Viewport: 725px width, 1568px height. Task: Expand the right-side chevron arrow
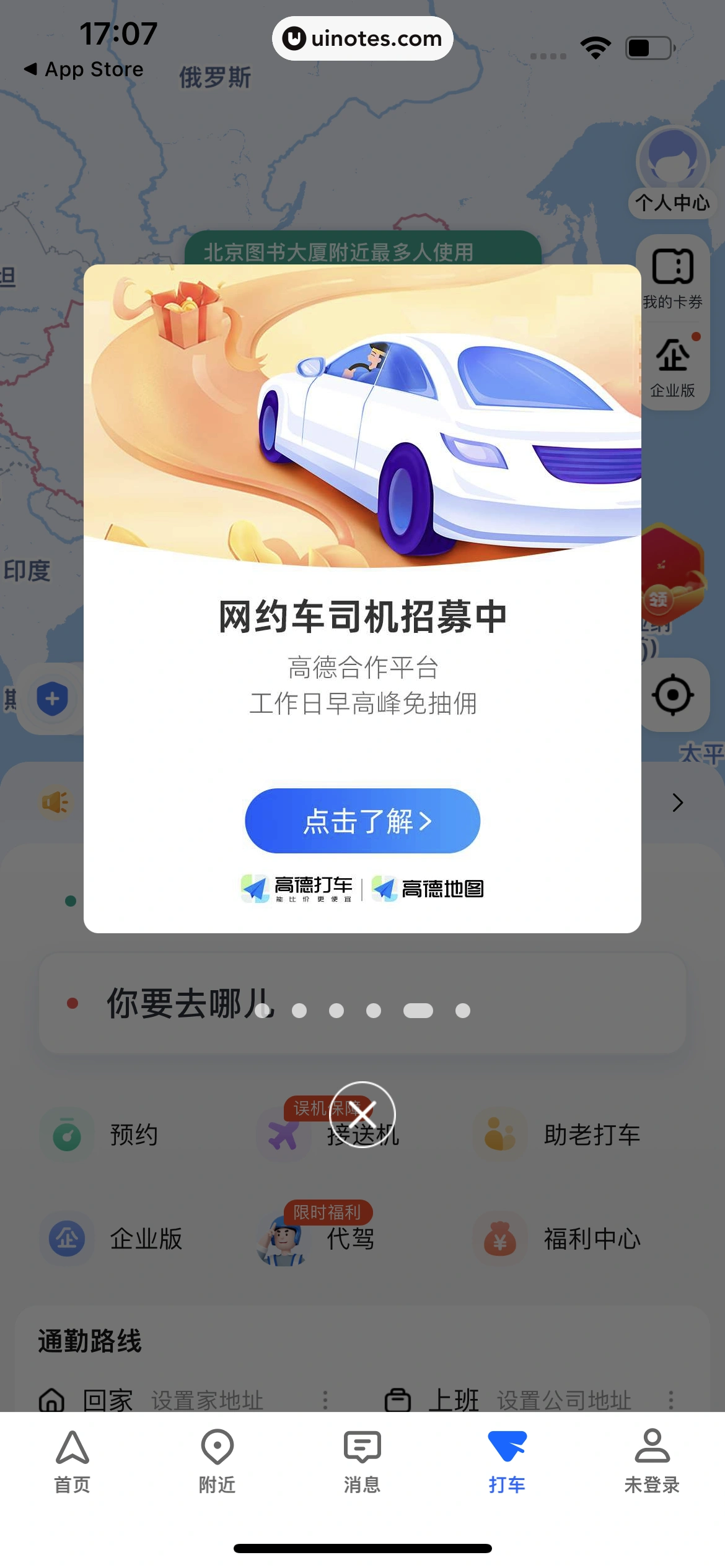[x=677, y=803]
